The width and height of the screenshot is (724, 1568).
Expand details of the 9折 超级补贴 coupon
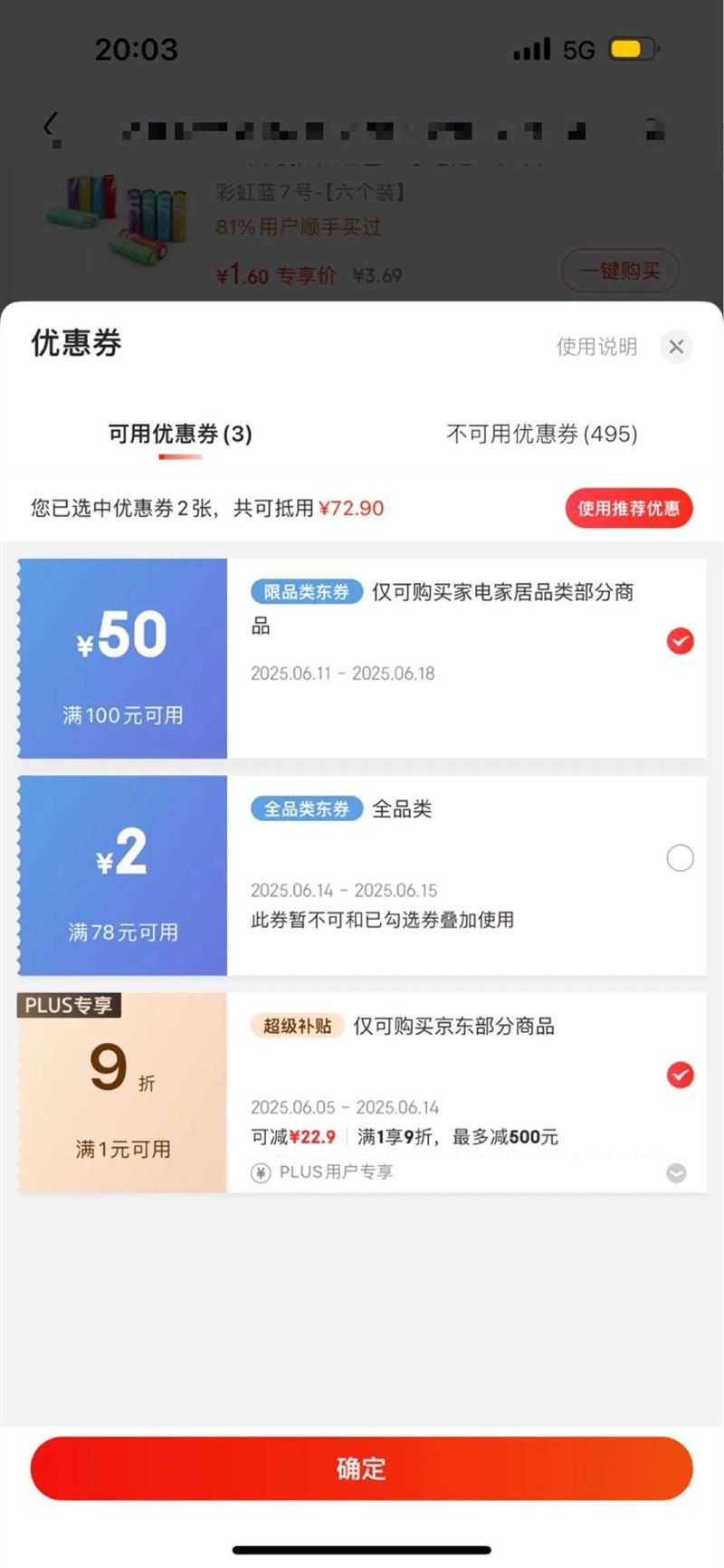676,1173
